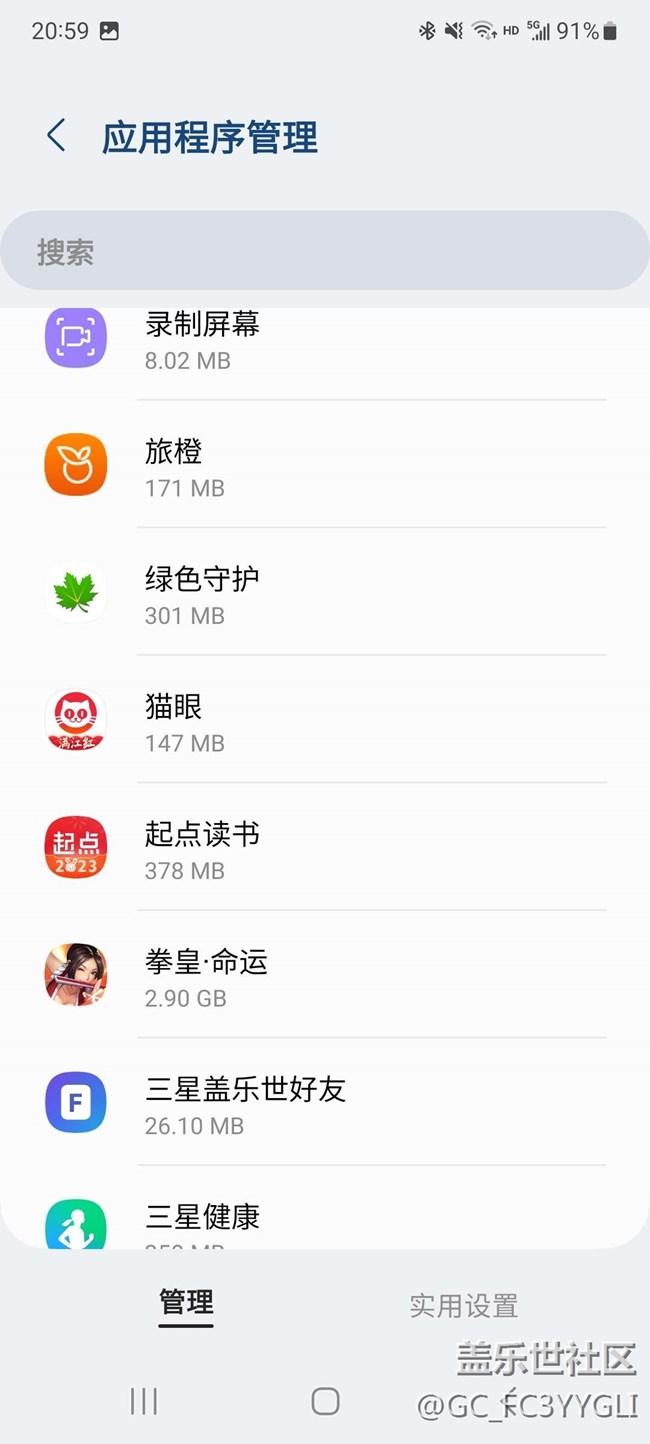Open the 录制屏幕 app entry
This screenshot has width=650, height=1444.
click(325, 340)
